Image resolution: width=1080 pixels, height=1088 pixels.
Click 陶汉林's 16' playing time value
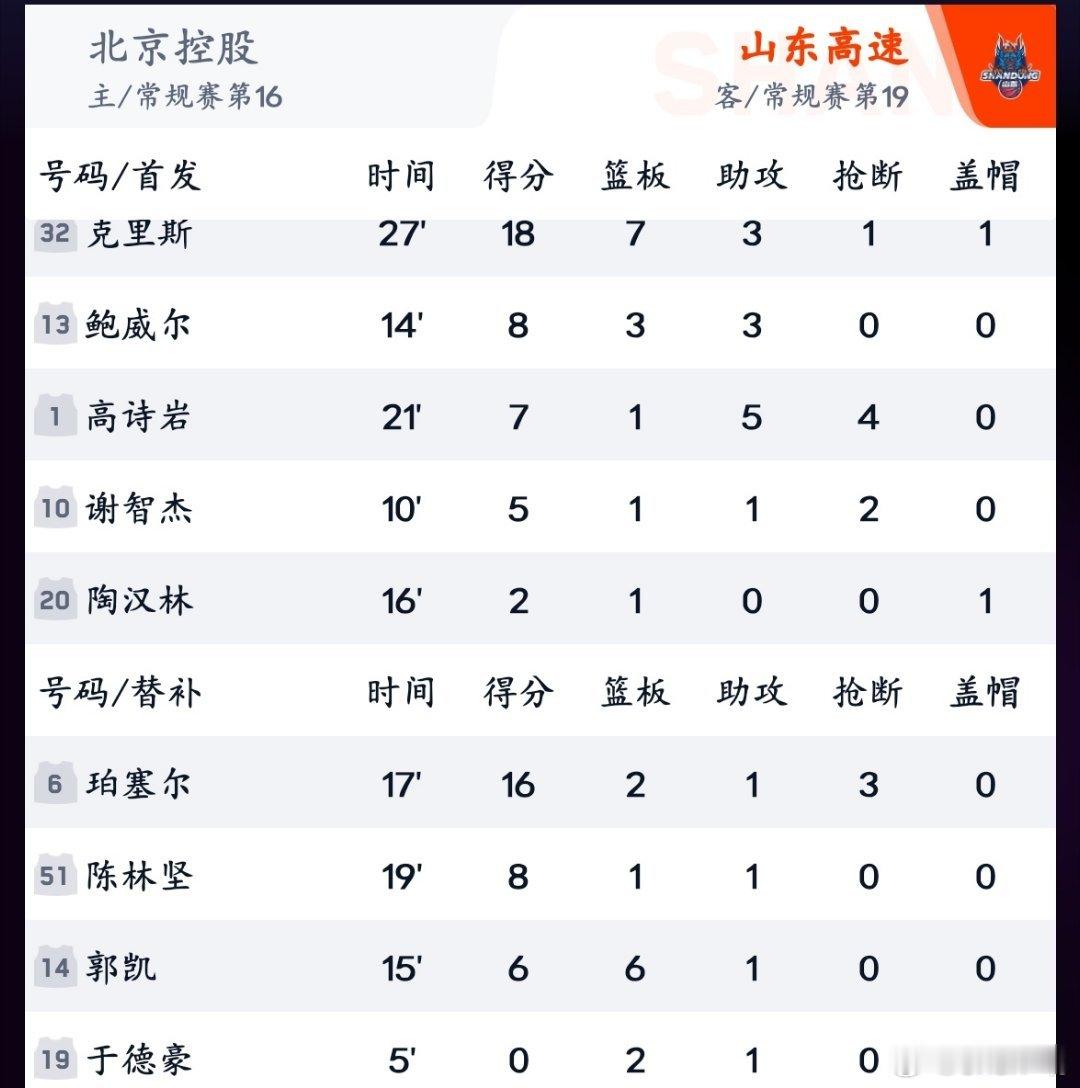[401, 600]
